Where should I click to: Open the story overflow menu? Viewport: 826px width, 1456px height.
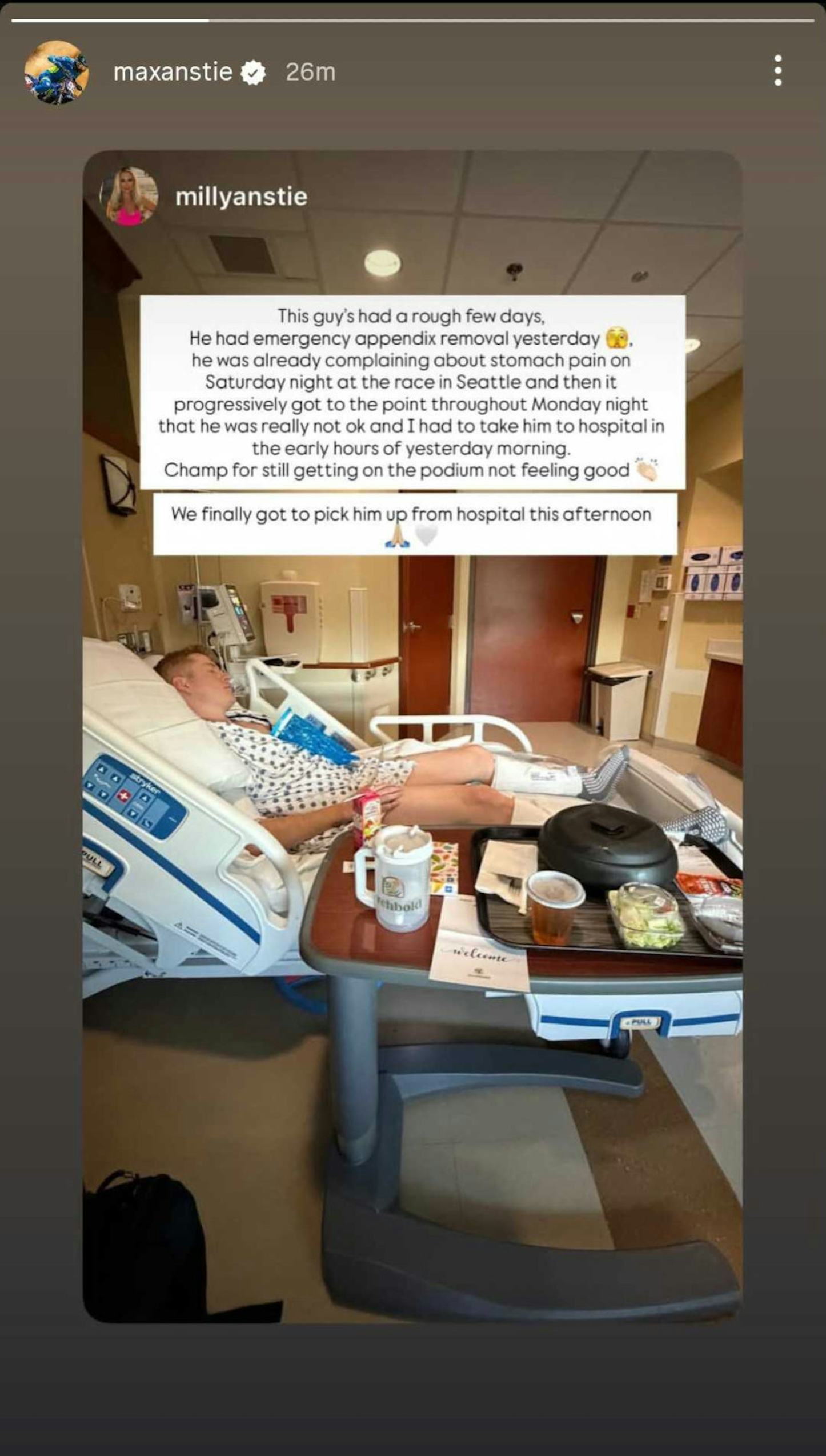[x=777, y=71]
